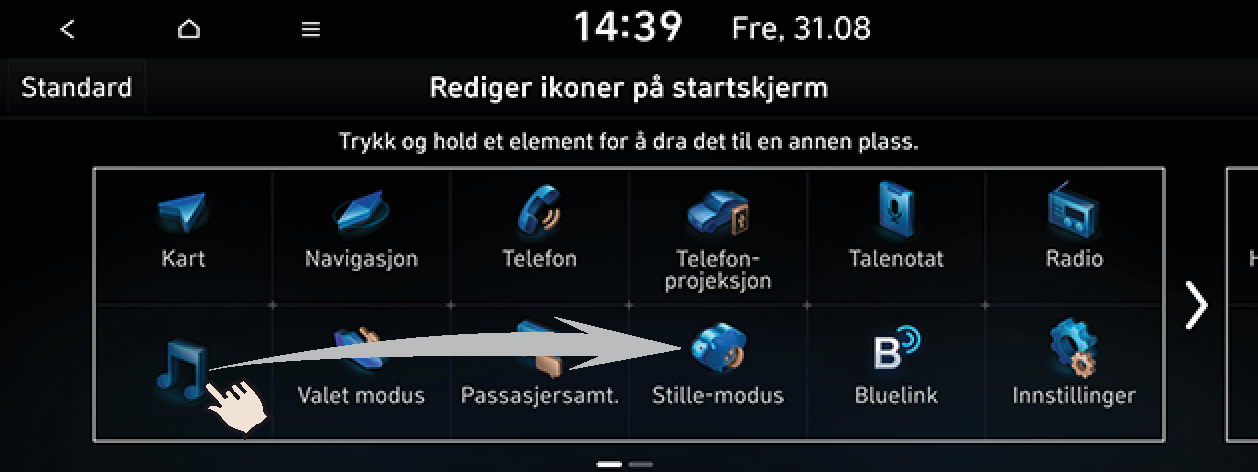
Task: Choose the Passasjersamt. icon
Action: [539, 372]
